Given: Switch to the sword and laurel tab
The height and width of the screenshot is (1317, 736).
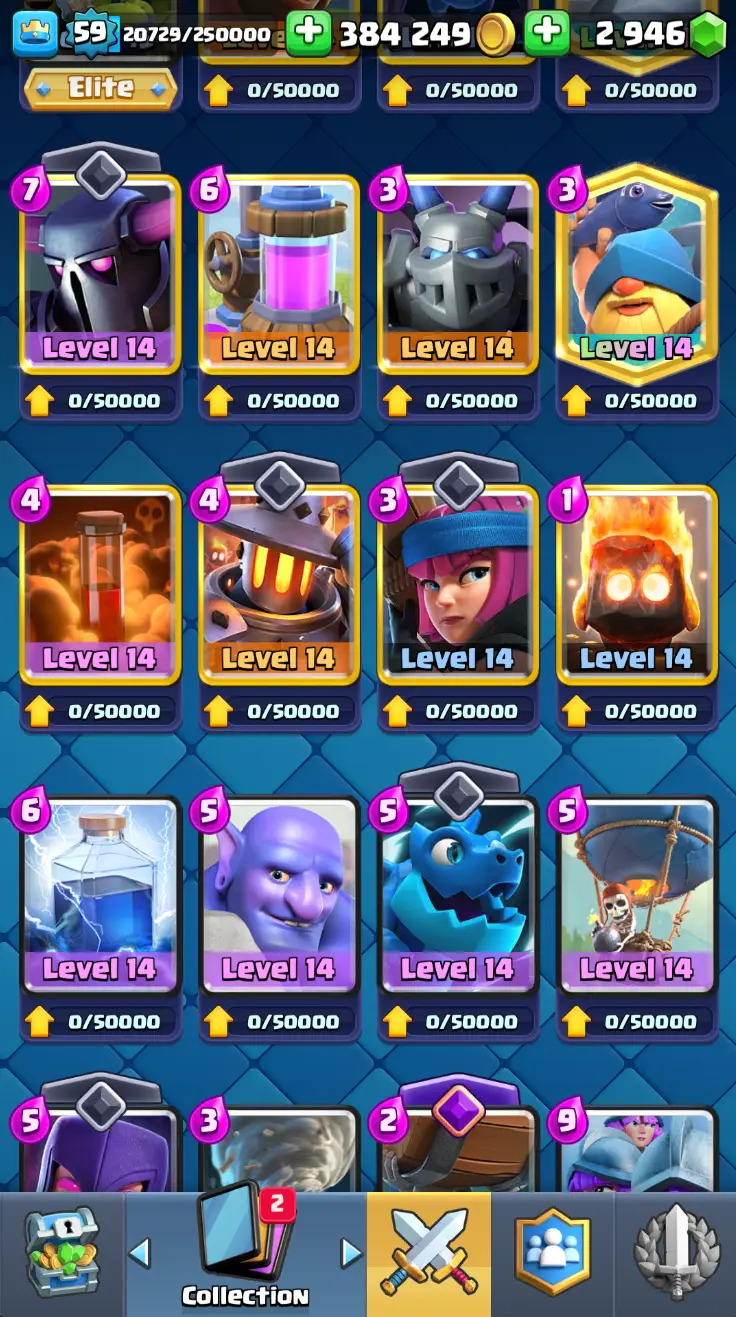Looking at the screenshot, I should coord(676,1254).
